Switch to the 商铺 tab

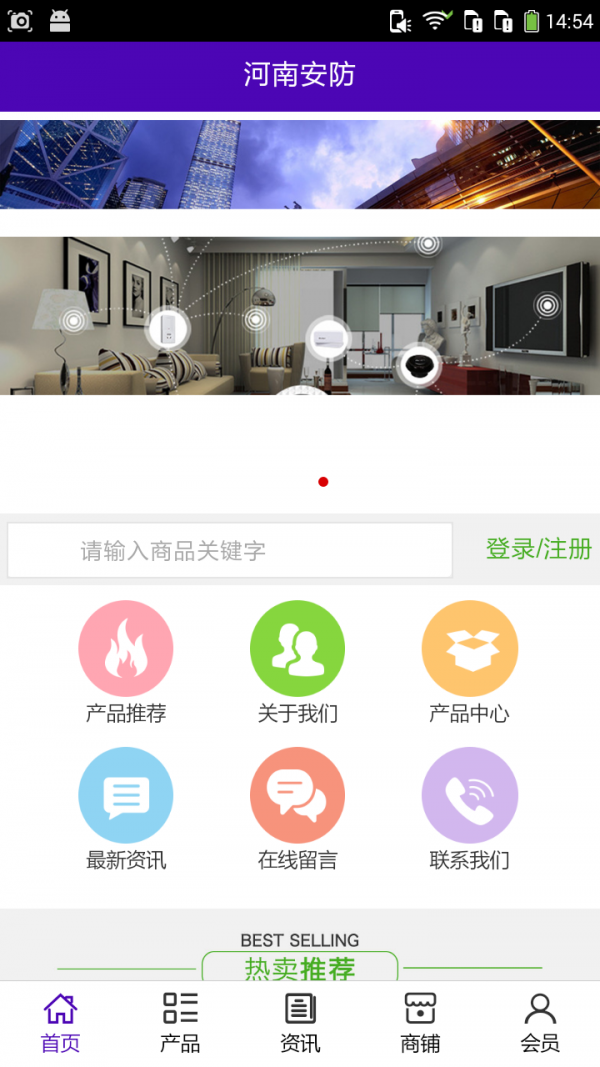(x=420, y=1022)
